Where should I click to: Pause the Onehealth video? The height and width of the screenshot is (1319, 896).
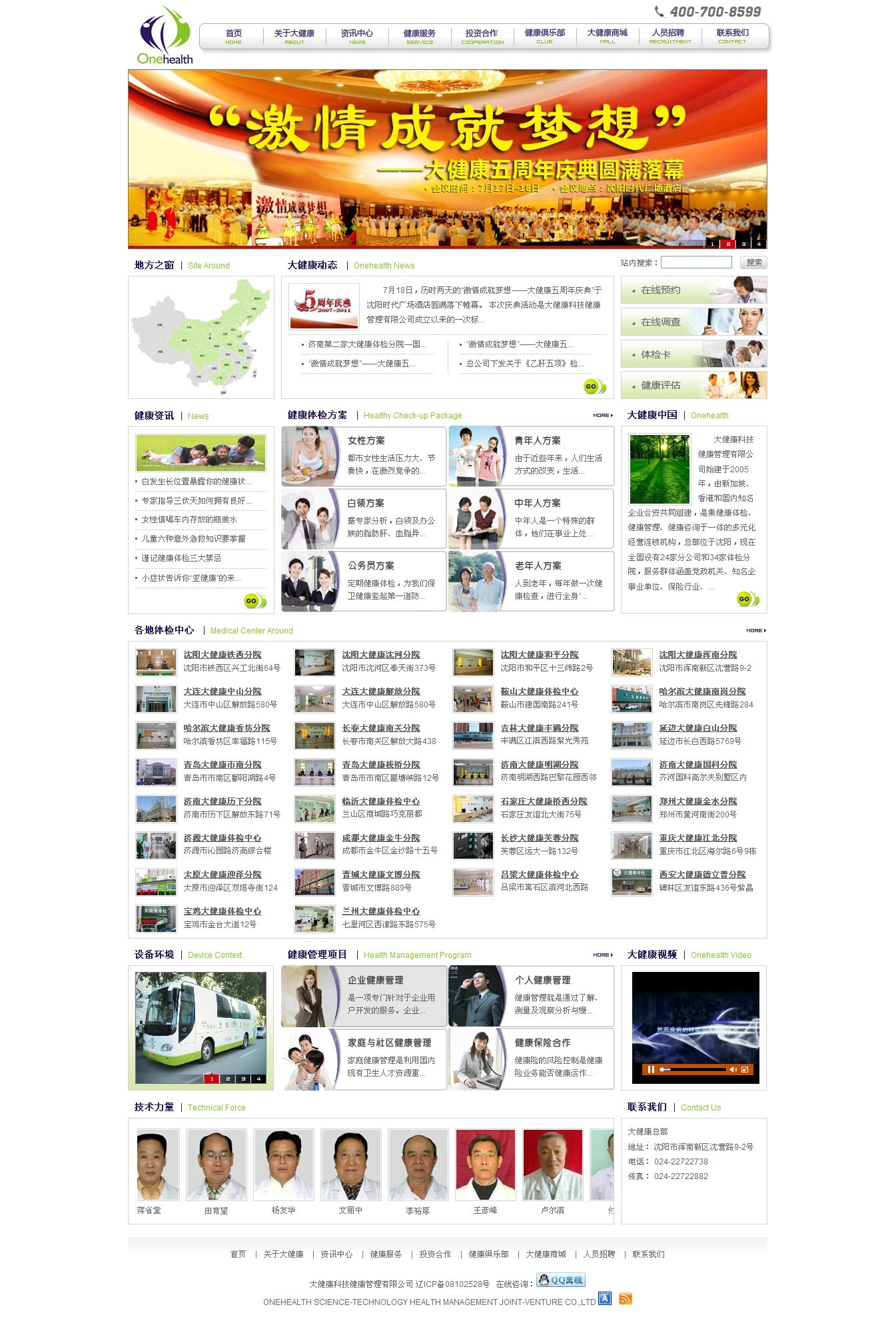coord(650,1069)
